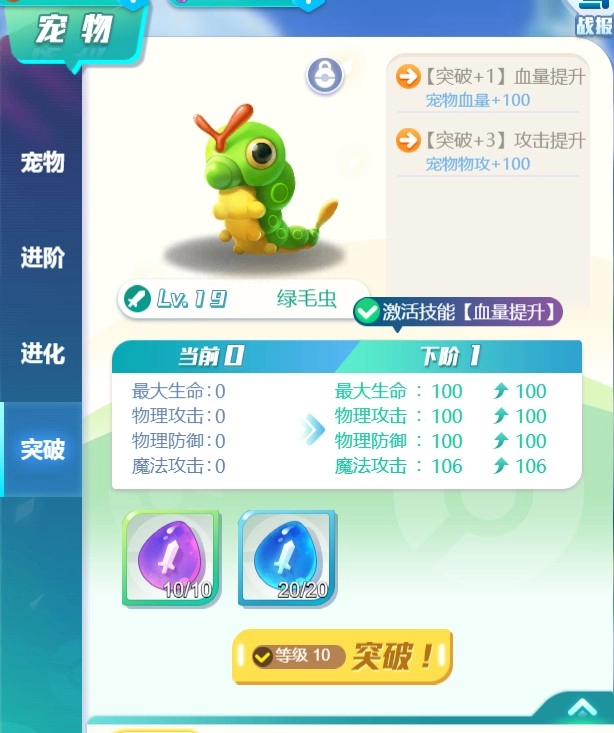The width and height of the screenshot is (614, 733).
Task: Open the 战报 button at top right
Action: tap(593, 18)
